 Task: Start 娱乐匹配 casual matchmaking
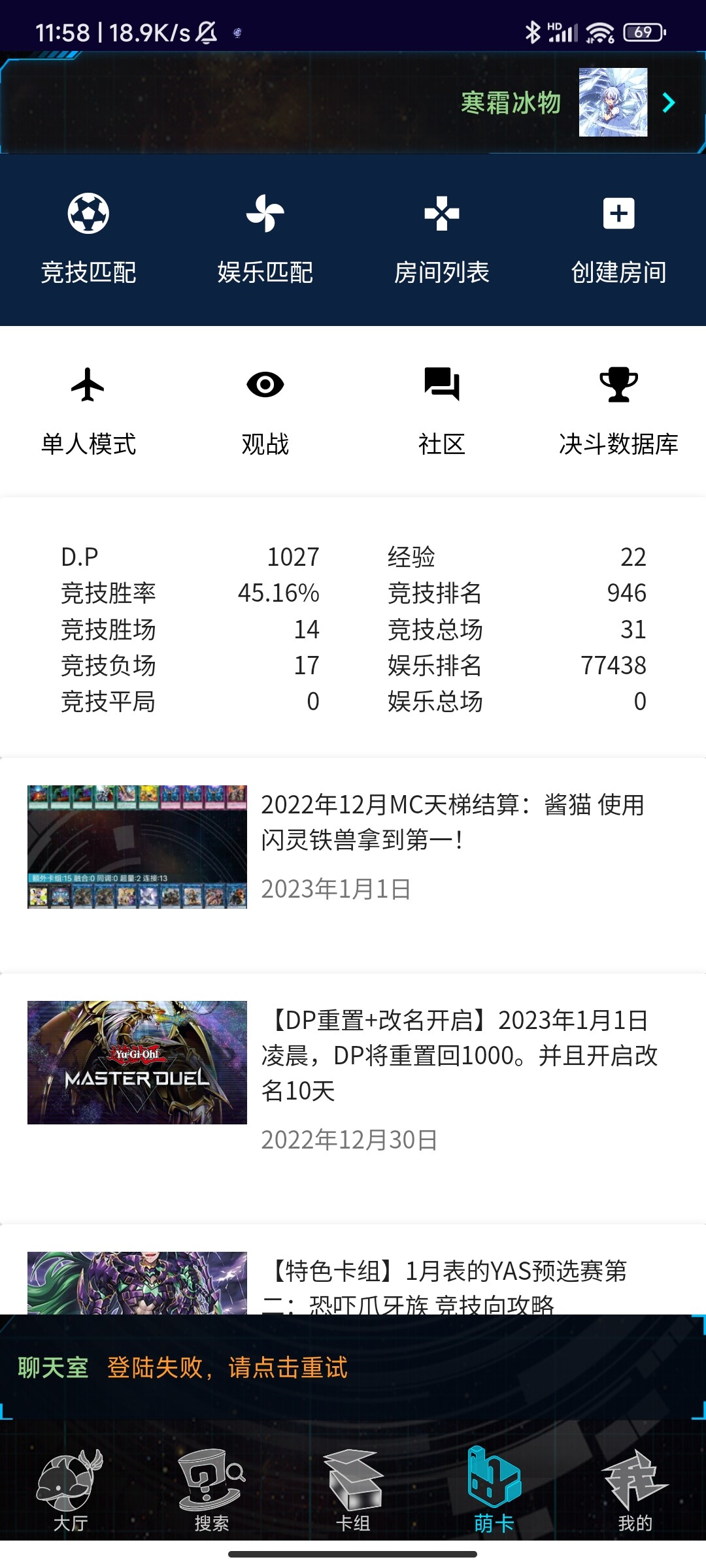click(x=265, y=240)
